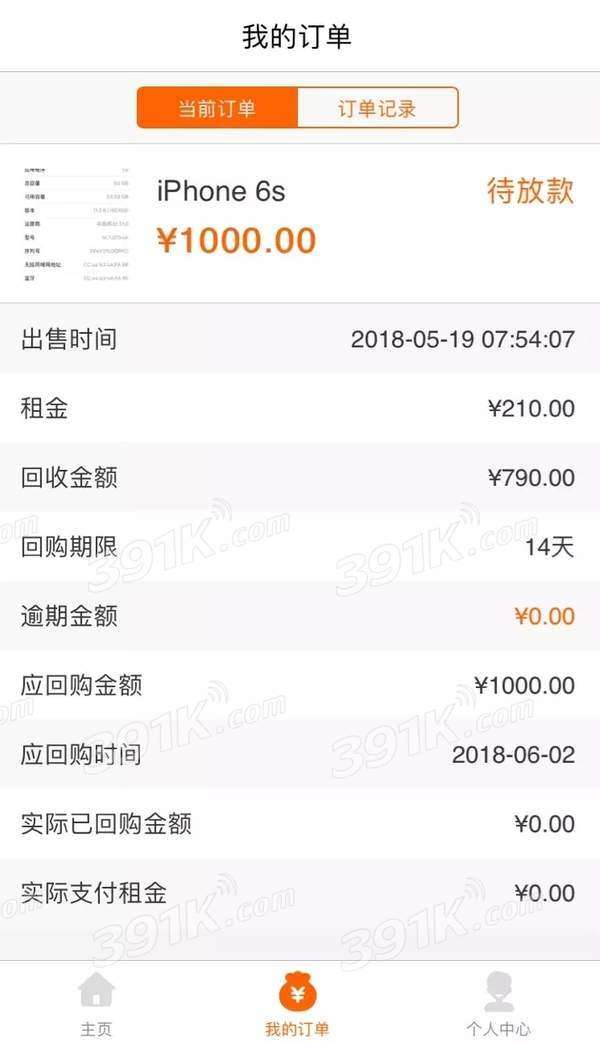Open the 个人中心 tab
Viewport: 600px width, 1043px height.
point(498,1003)
